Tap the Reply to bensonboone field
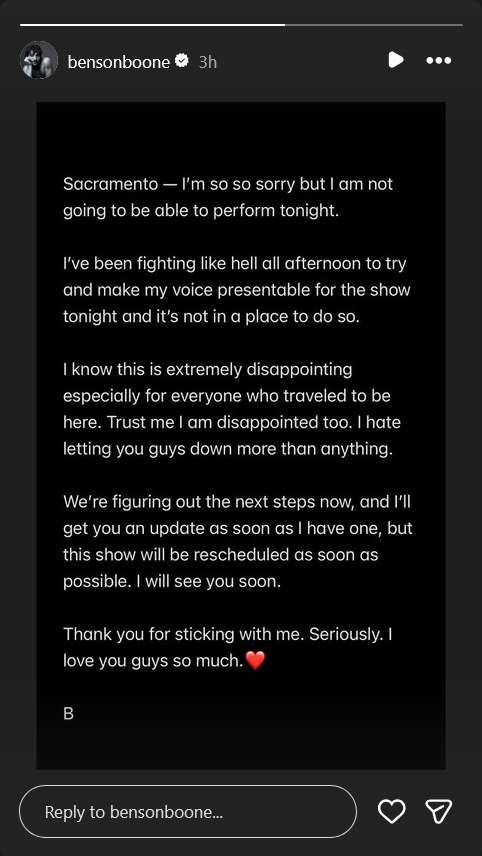Image resolution: width=482 pixels, height=856 pixels. click(x=188, y=811)
